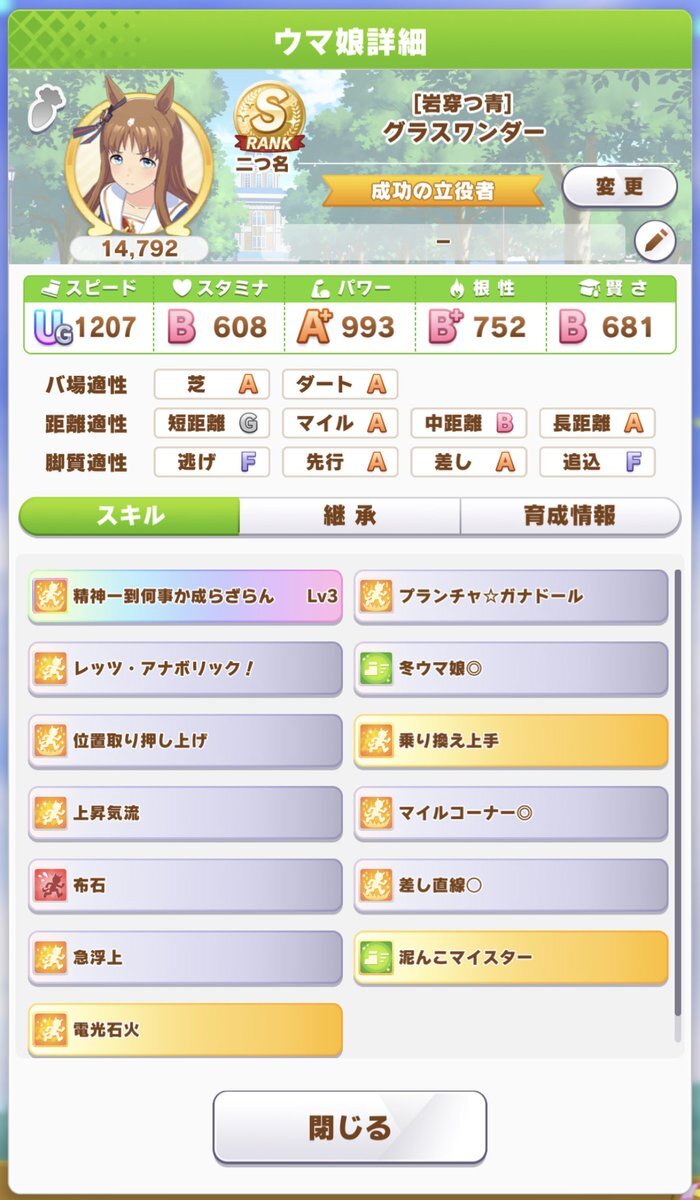The width and height of the screenshot is (700, 1200).
Task: Tap the 差し直線○ skill
Action: (511, 885)
